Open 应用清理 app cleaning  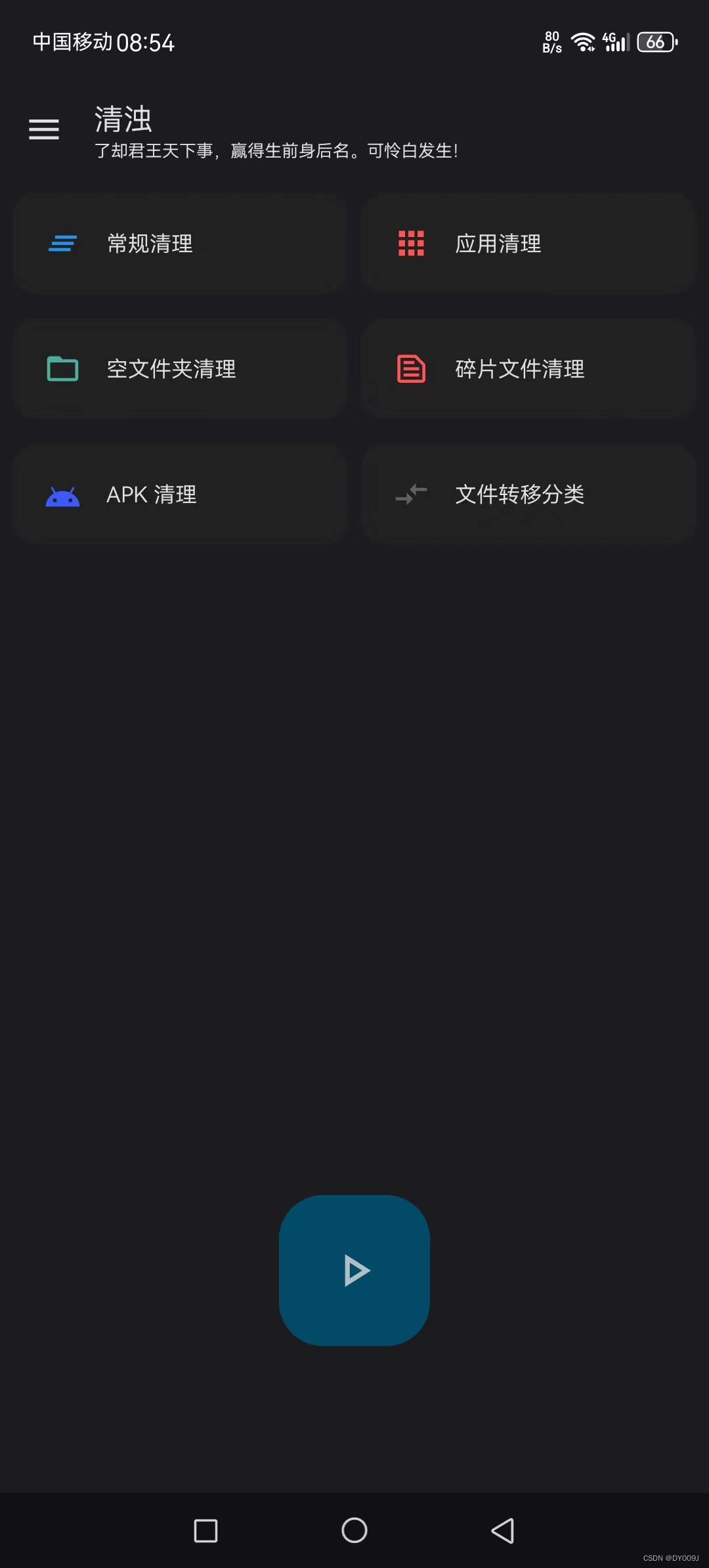click(528, 244)
